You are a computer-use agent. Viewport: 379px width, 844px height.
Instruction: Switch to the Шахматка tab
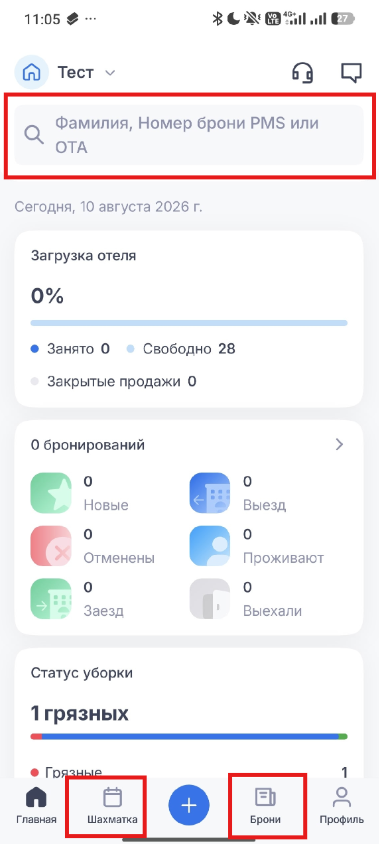pyautogui.click(x=112, y=805)
